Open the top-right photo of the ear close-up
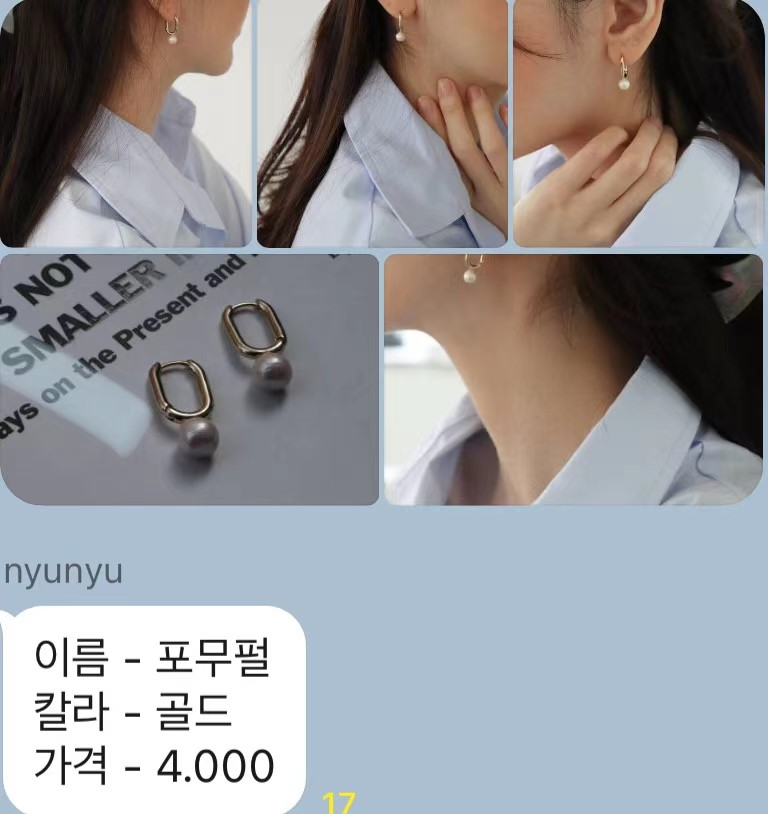Screen dimensions: 768x814 coord(640,122)
